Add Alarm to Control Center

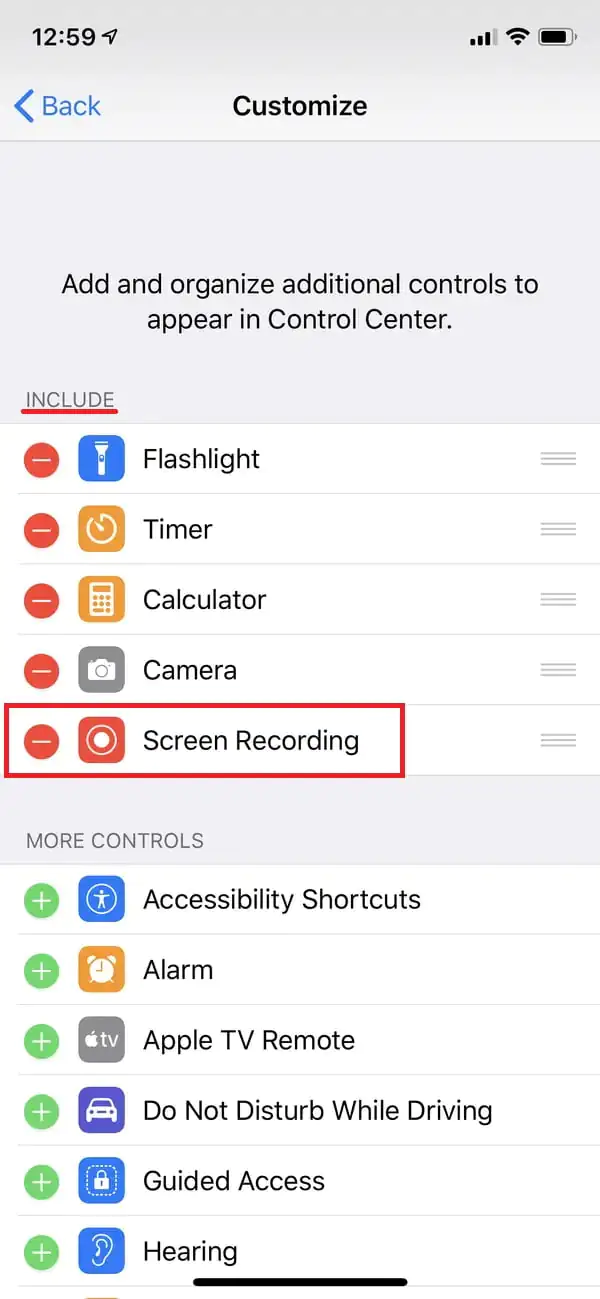pyautogui.click(x=41, y=970)
